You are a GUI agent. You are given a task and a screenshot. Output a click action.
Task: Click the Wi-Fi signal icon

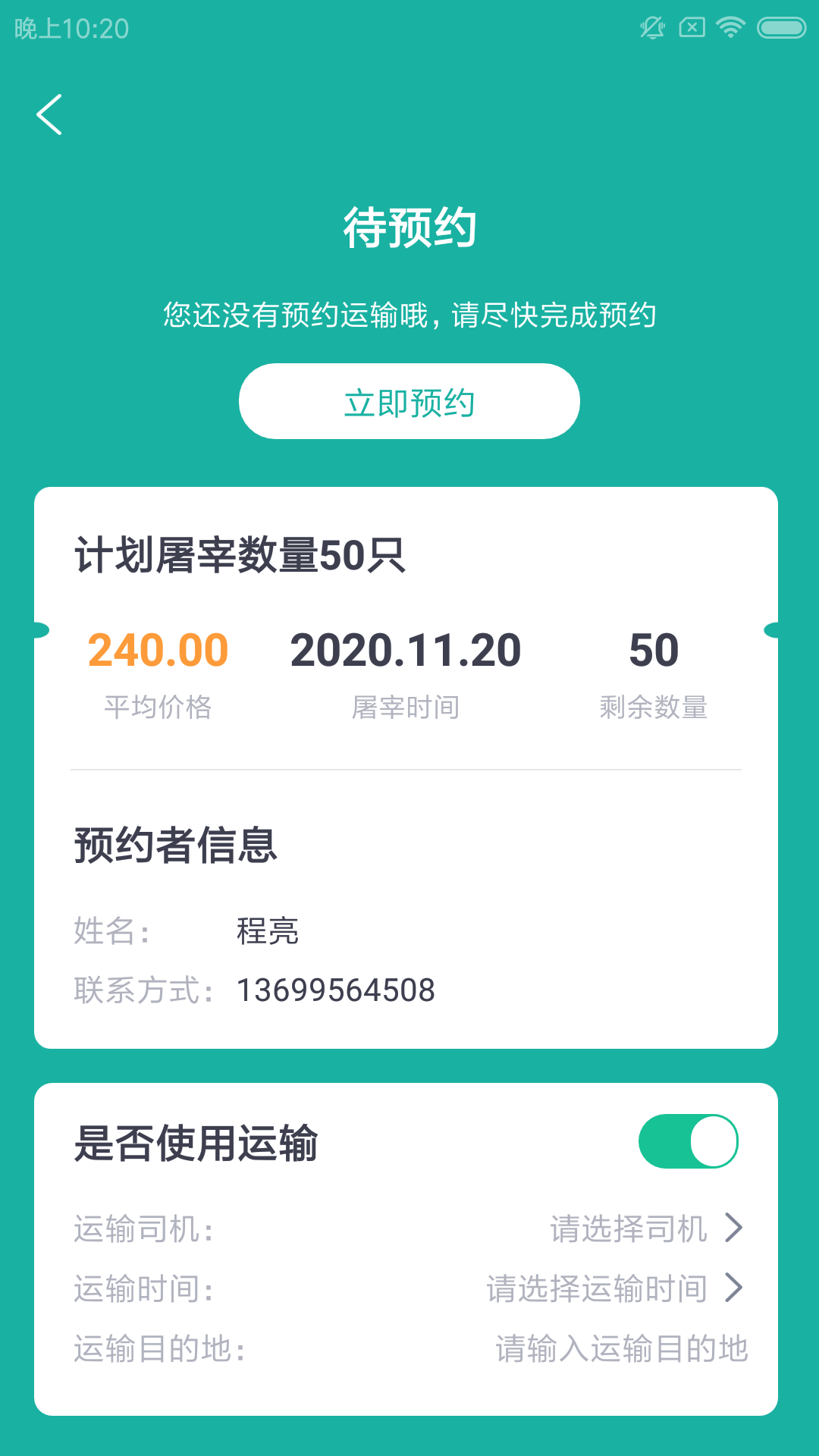click(x=729, y=26)
